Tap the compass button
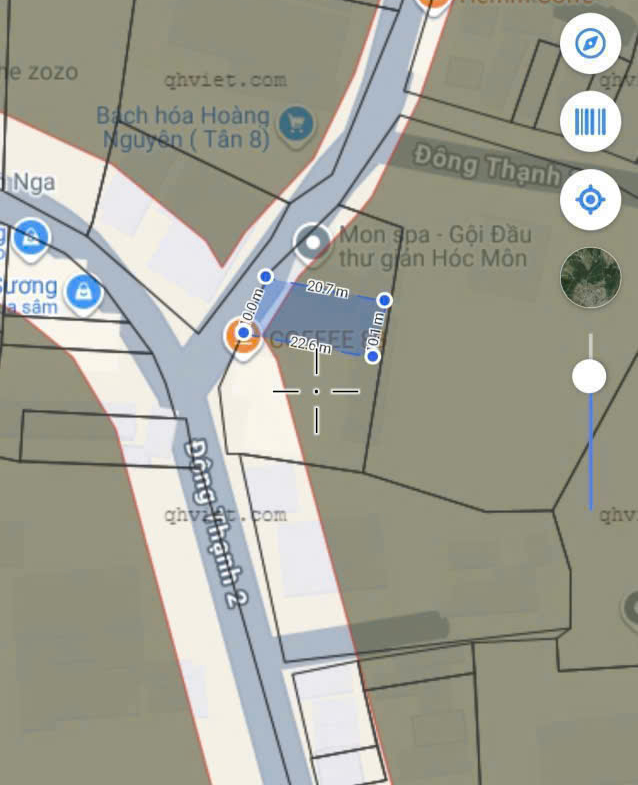This screenshot has height=785, width=638. [590, 45]
